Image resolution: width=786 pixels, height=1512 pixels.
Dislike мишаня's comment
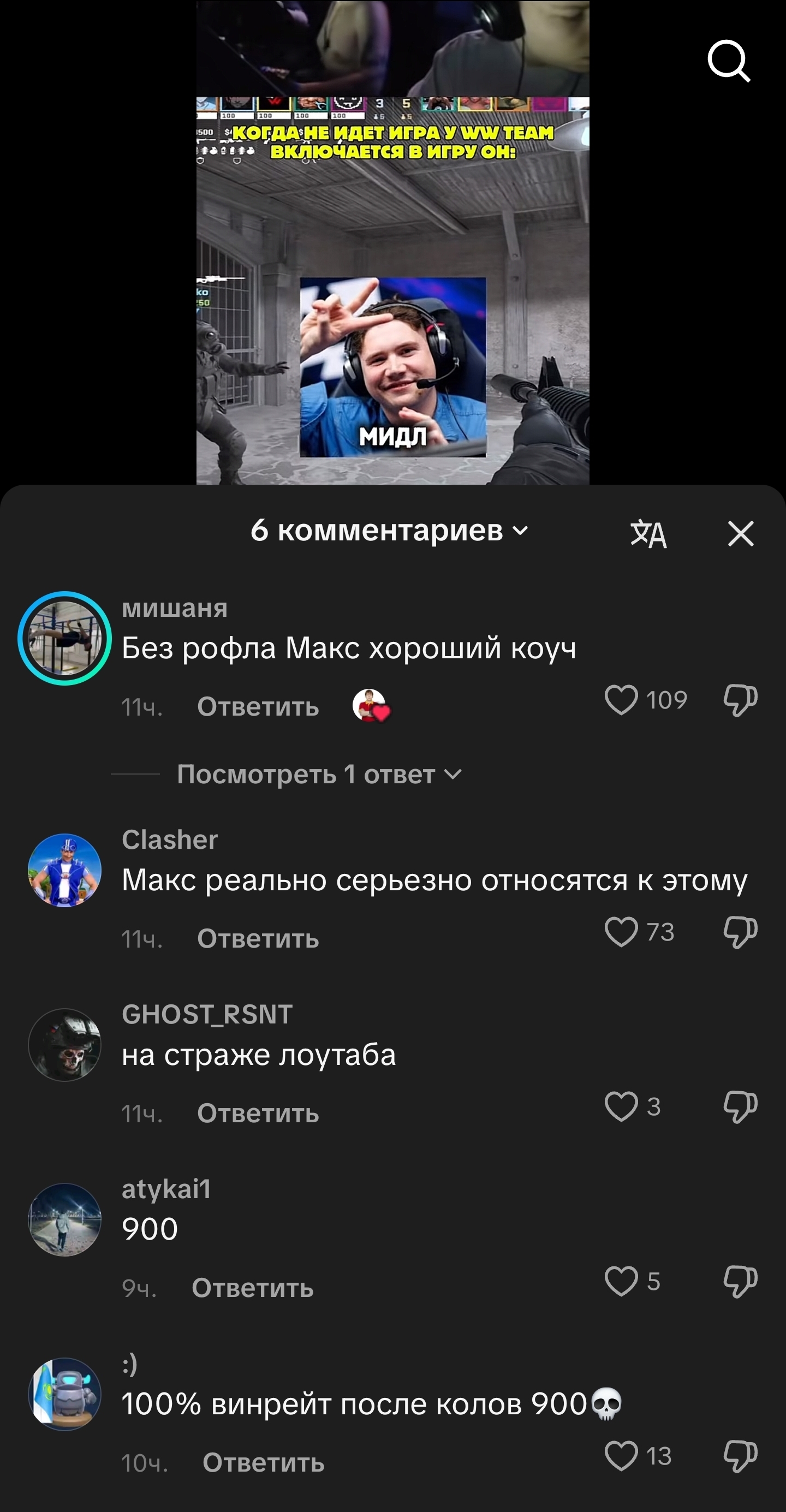tap(740, 700)
